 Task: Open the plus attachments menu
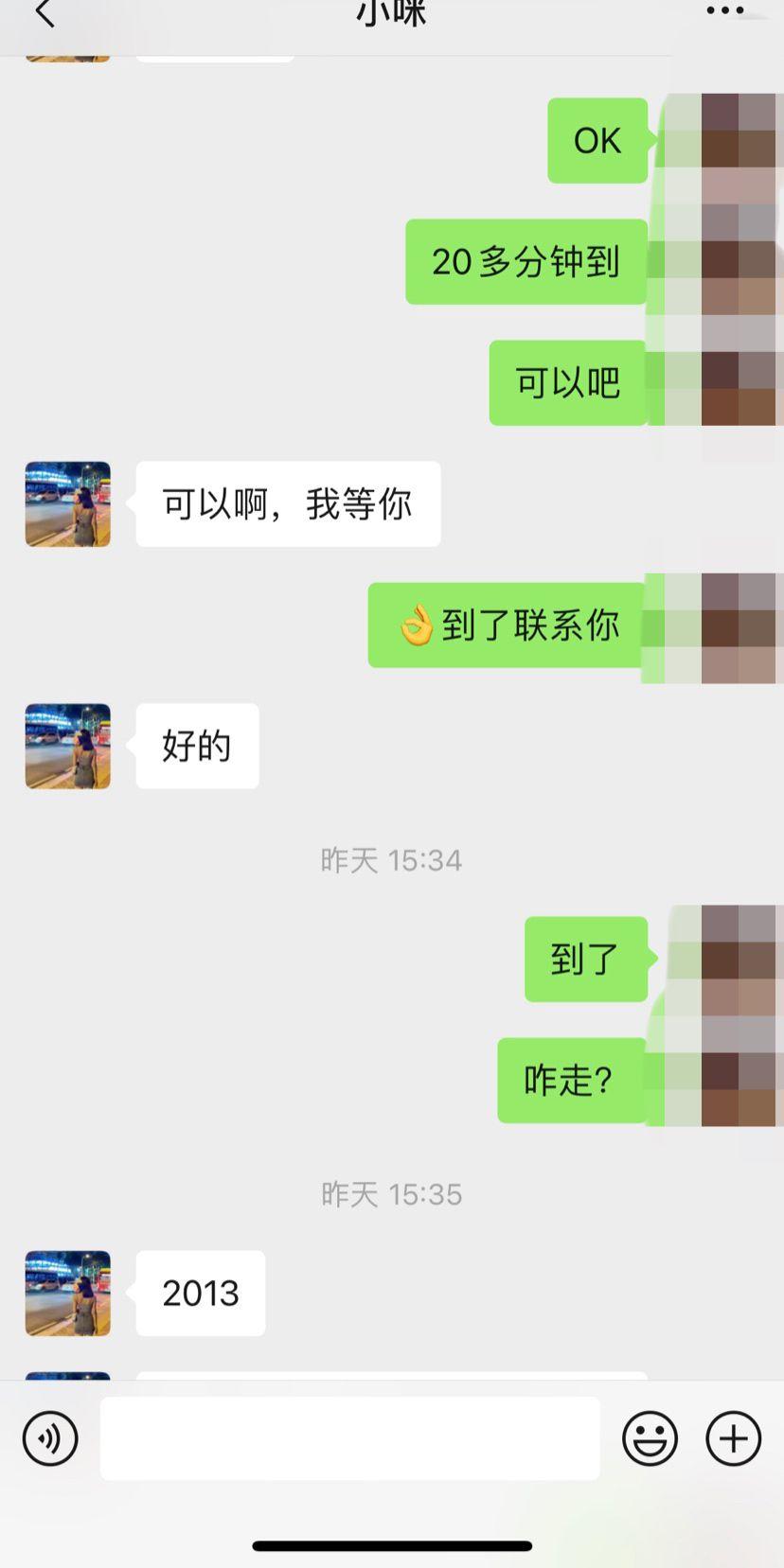click(733, 1438)
